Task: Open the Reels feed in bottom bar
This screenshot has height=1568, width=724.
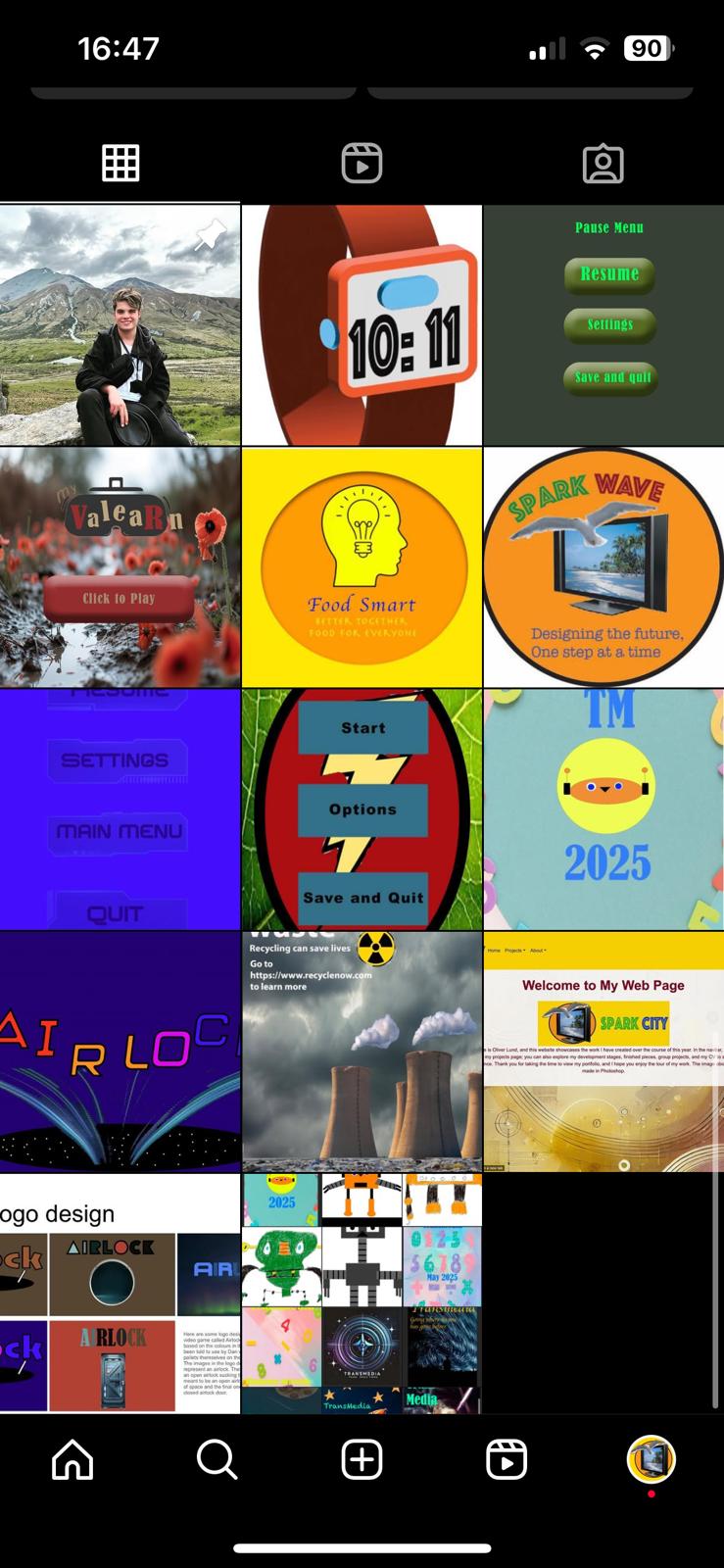Action: pyautogui.click(x=507, y=1460)
